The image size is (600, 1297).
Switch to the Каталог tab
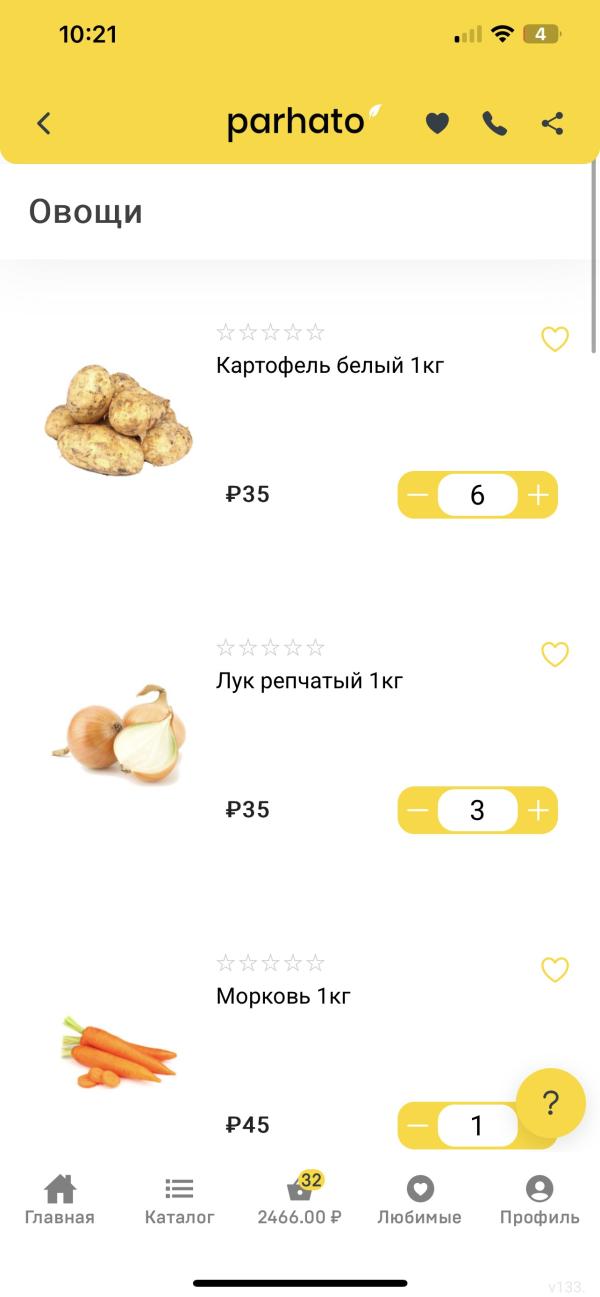(x=180, y=1200)
